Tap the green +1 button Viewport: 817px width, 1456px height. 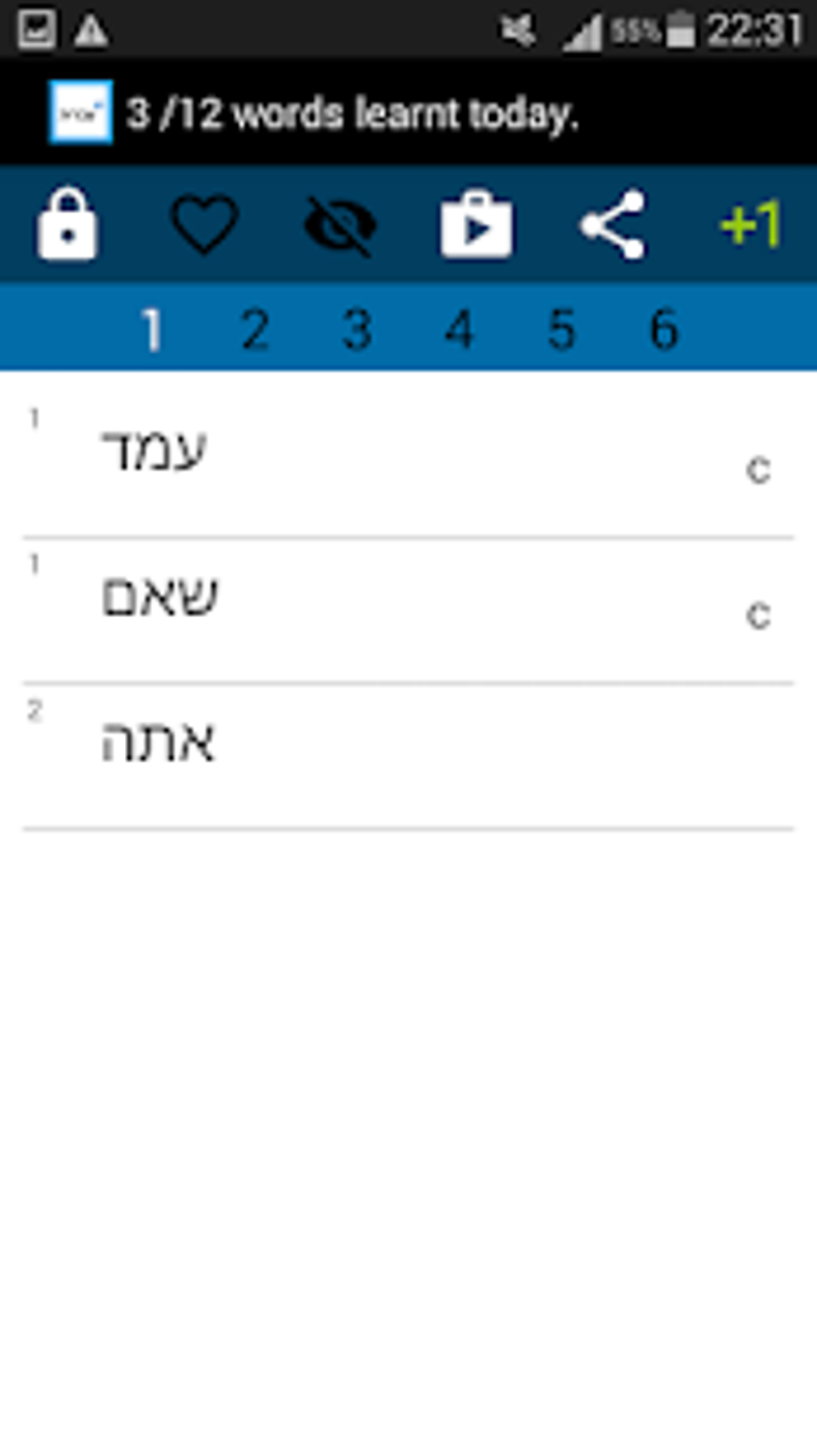point(751,225)
